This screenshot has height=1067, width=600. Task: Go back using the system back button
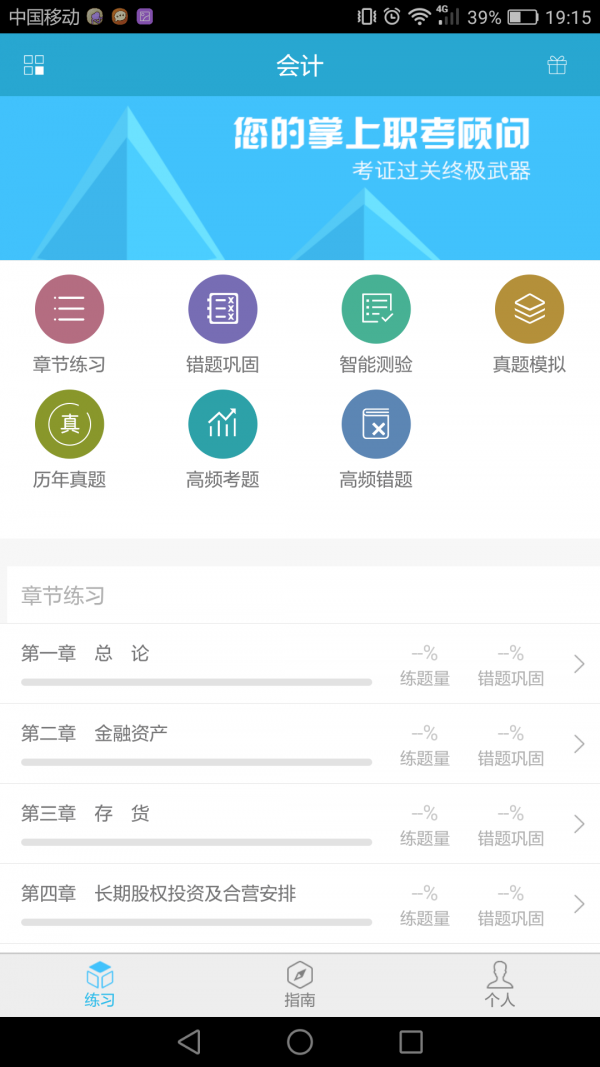[x=189, y=1042]
